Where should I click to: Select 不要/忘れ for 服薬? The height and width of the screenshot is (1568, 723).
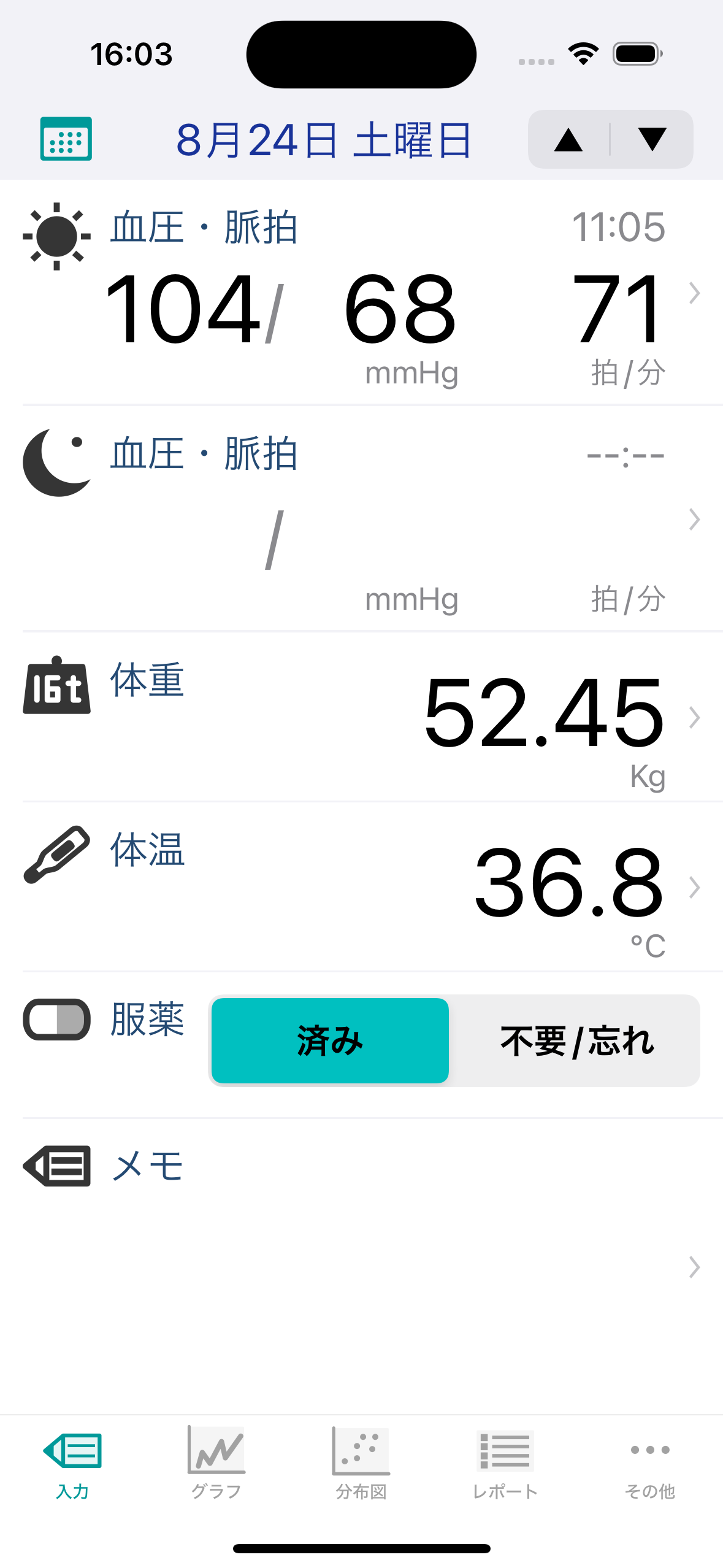coord(576,1040)
